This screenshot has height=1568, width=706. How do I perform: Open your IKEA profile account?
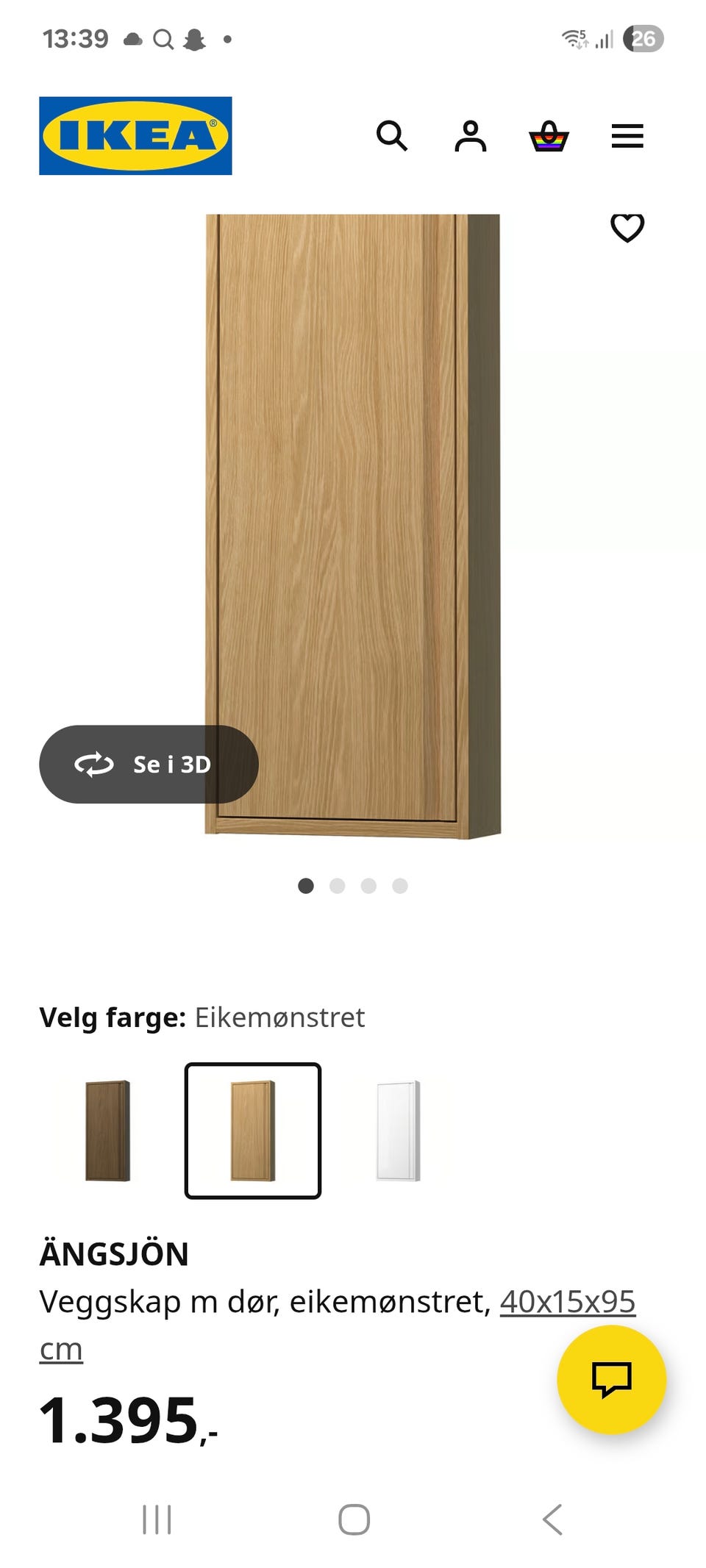tap(471, 137)
